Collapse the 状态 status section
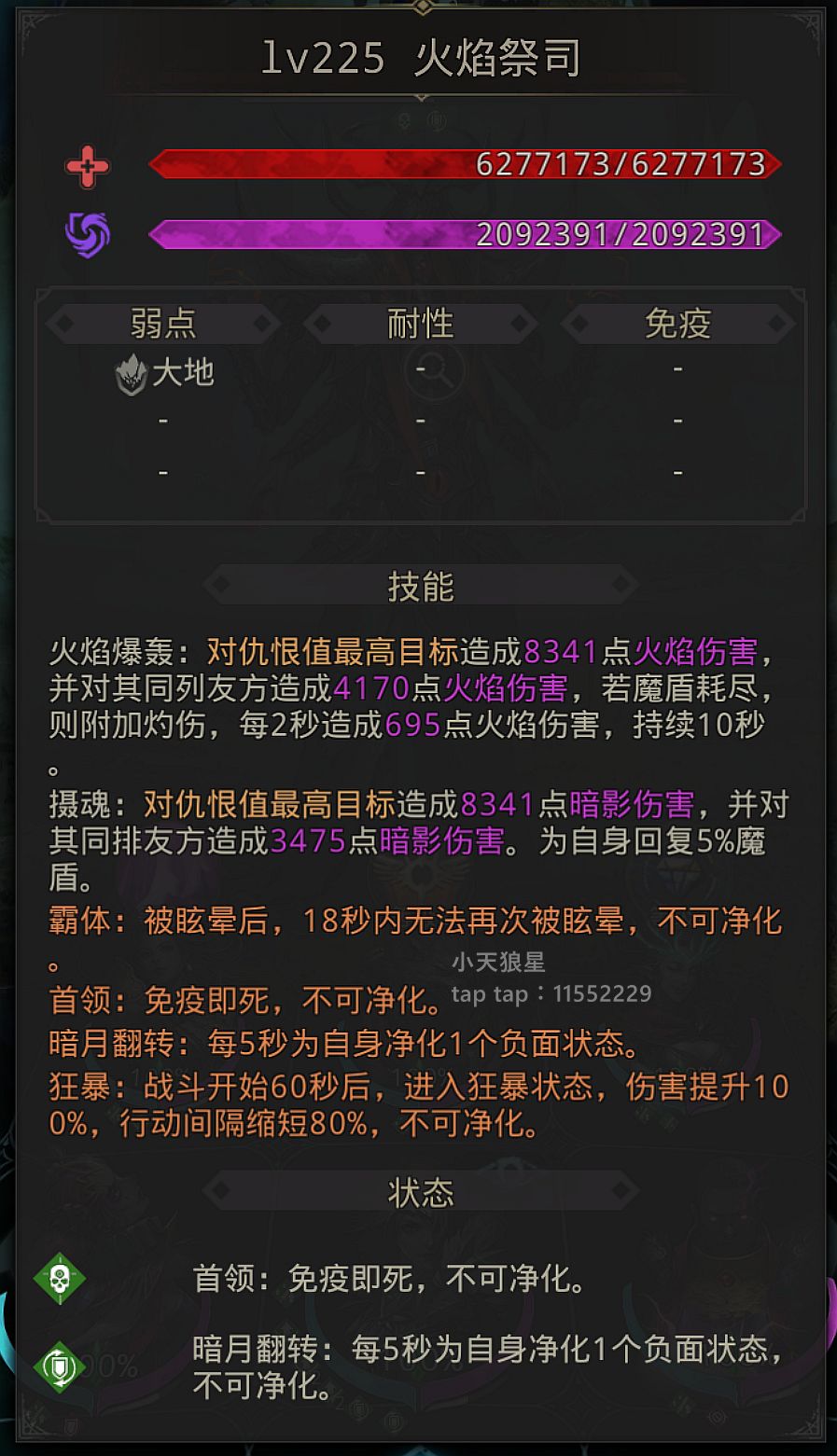Image resolution: width=837 pixels, height=1456 pixels. coord(419,1192)
